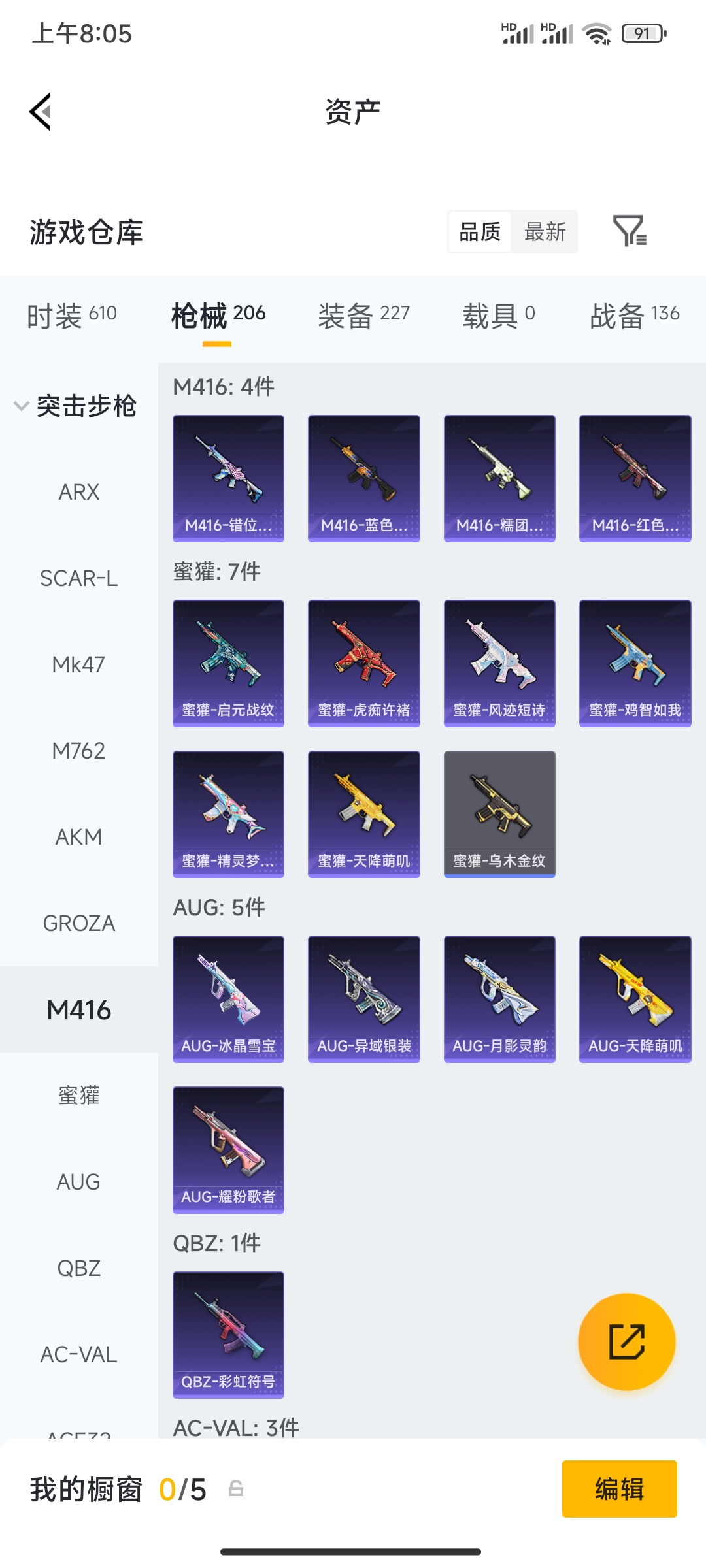Image resolution: width=706 pixels, height=1568 pixels.
Task: View the AUG-耀粉歌者 skin
Action: tap(228, 1150)
